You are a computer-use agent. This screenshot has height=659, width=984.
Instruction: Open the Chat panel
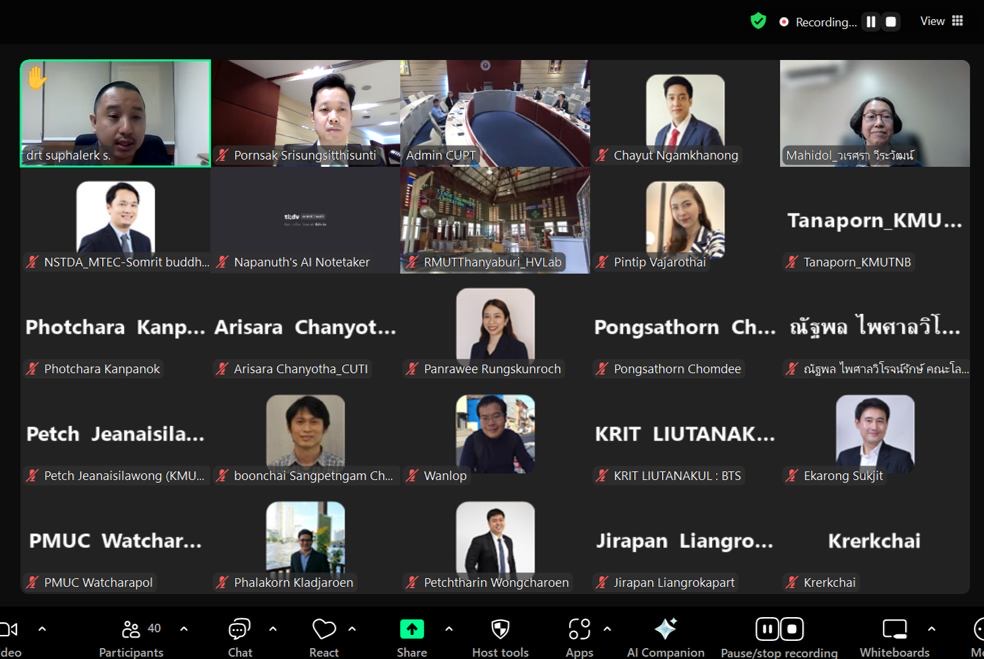click(239, 636)
